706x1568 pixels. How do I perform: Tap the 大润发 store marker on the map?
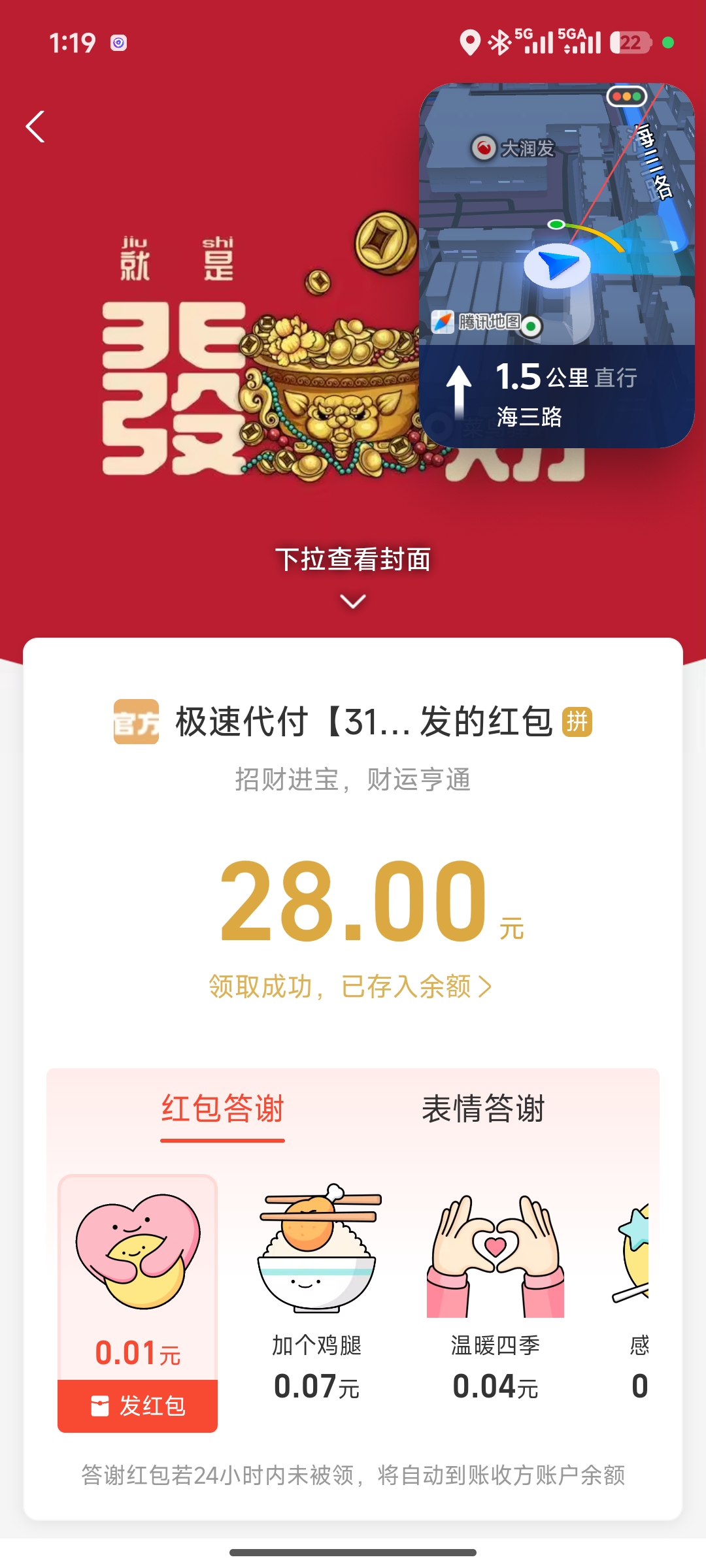(x=484, y=148)
